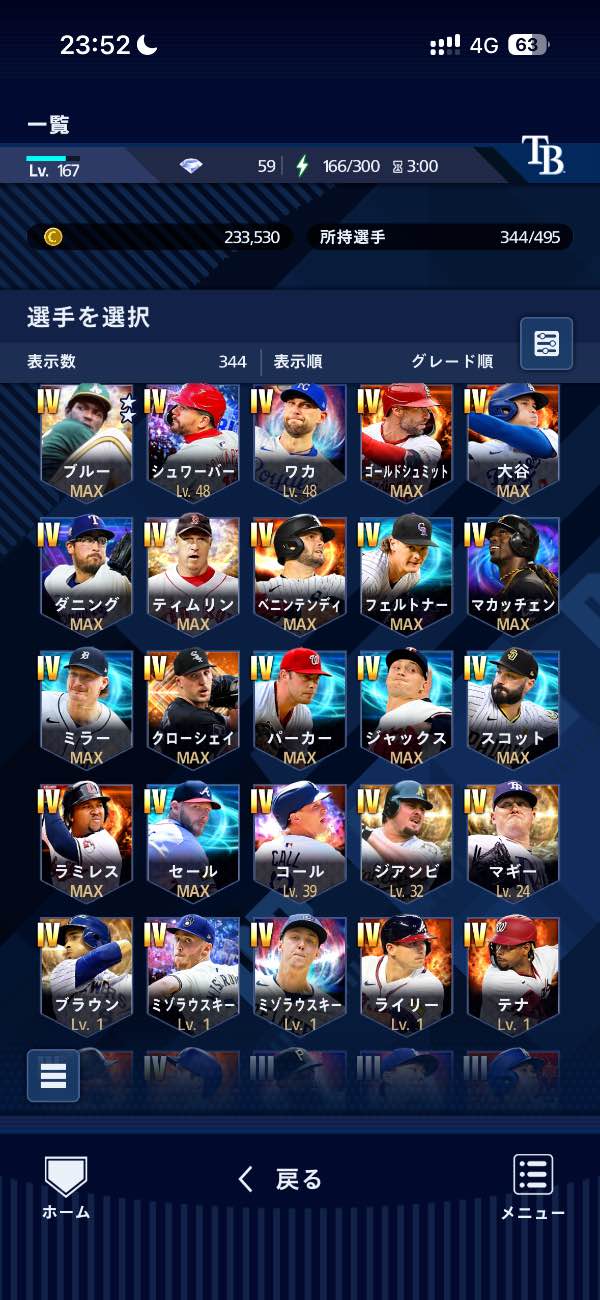Viewport: 600px width, 1300px height.
Task: Open ダニング player card
Action: point(86,575)
